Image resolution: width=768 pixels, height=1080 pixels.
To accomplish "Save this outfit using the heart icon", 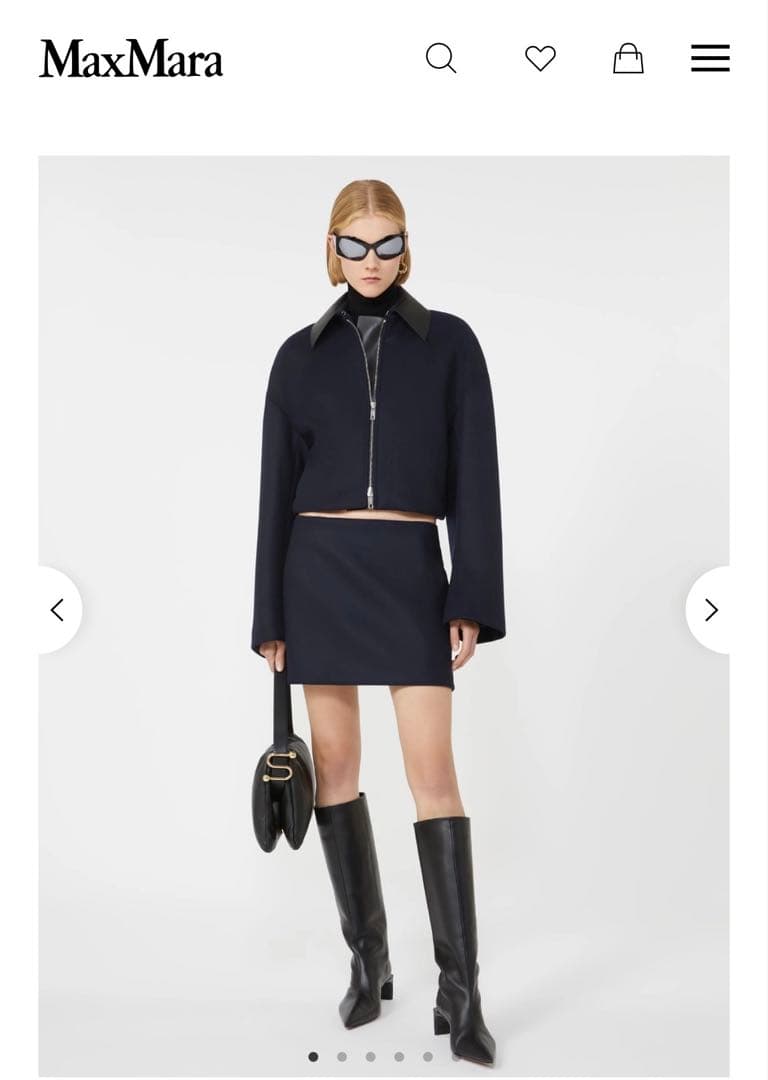I will [541, 59].
